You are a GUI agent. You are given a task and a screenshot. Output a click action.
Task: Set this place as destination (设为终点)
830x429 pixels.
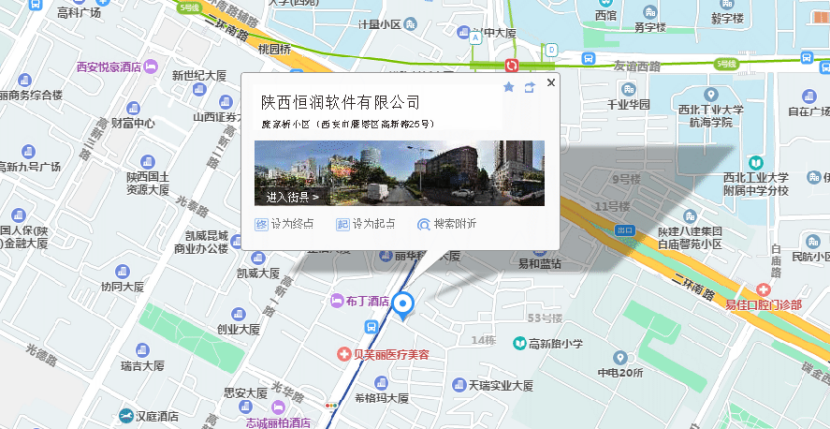pyautogui.click(x=285, y=224)
